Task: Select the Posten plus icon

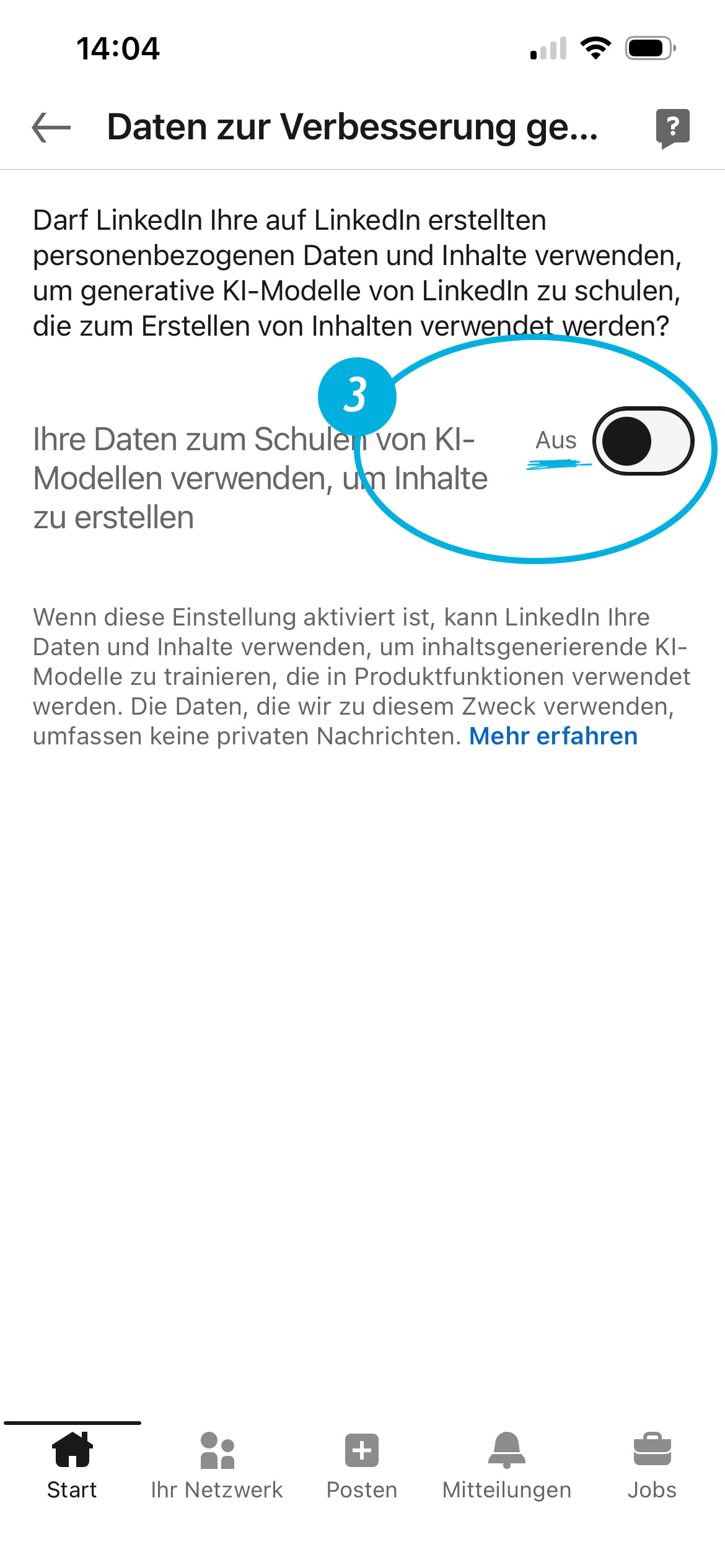Action: (x=362, y=1452)
